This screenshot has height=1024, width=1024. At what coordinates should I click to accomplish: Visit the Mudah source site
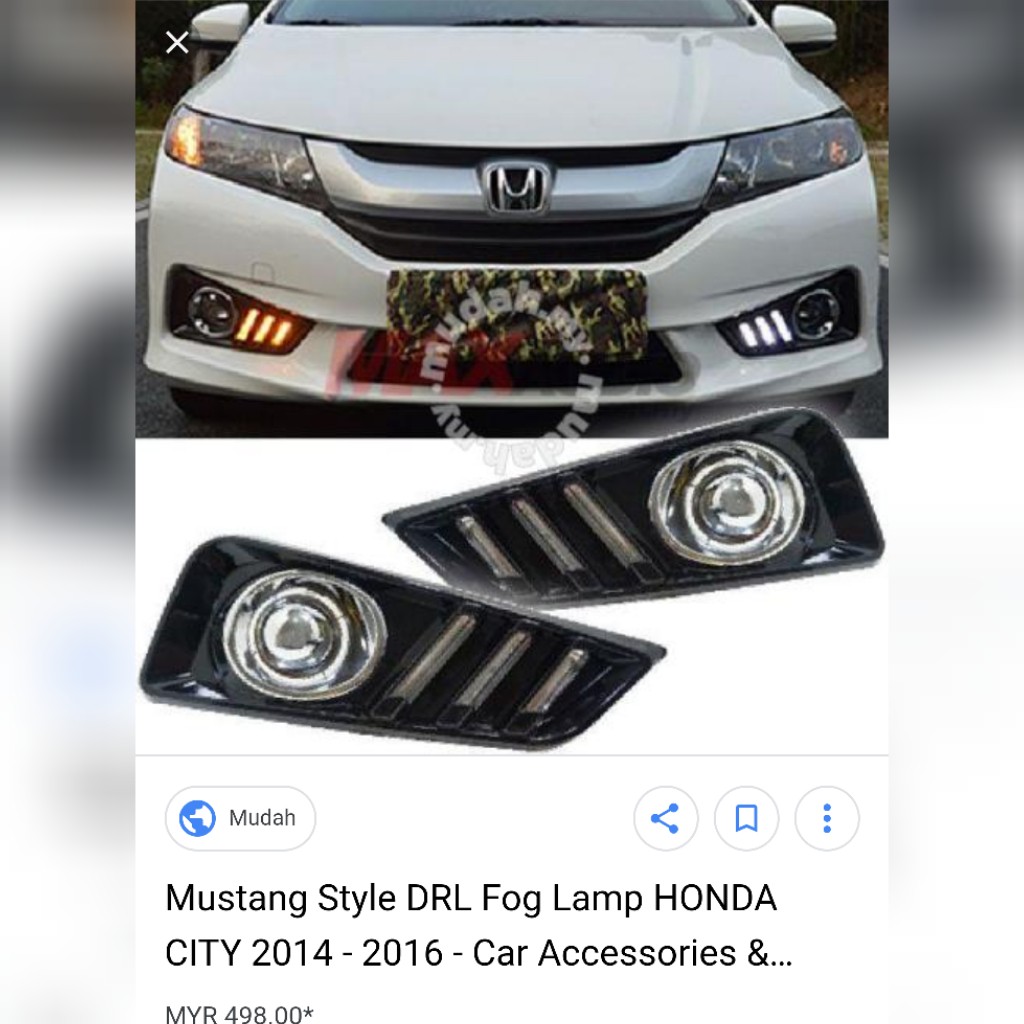[x=240, y=818]
